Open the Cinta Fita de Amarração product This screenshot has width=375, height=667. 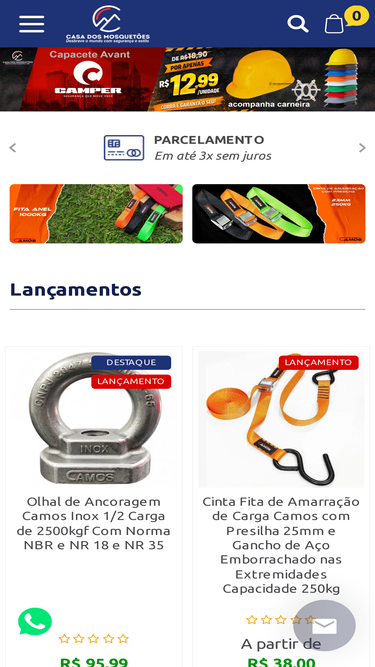click(281, 545)
